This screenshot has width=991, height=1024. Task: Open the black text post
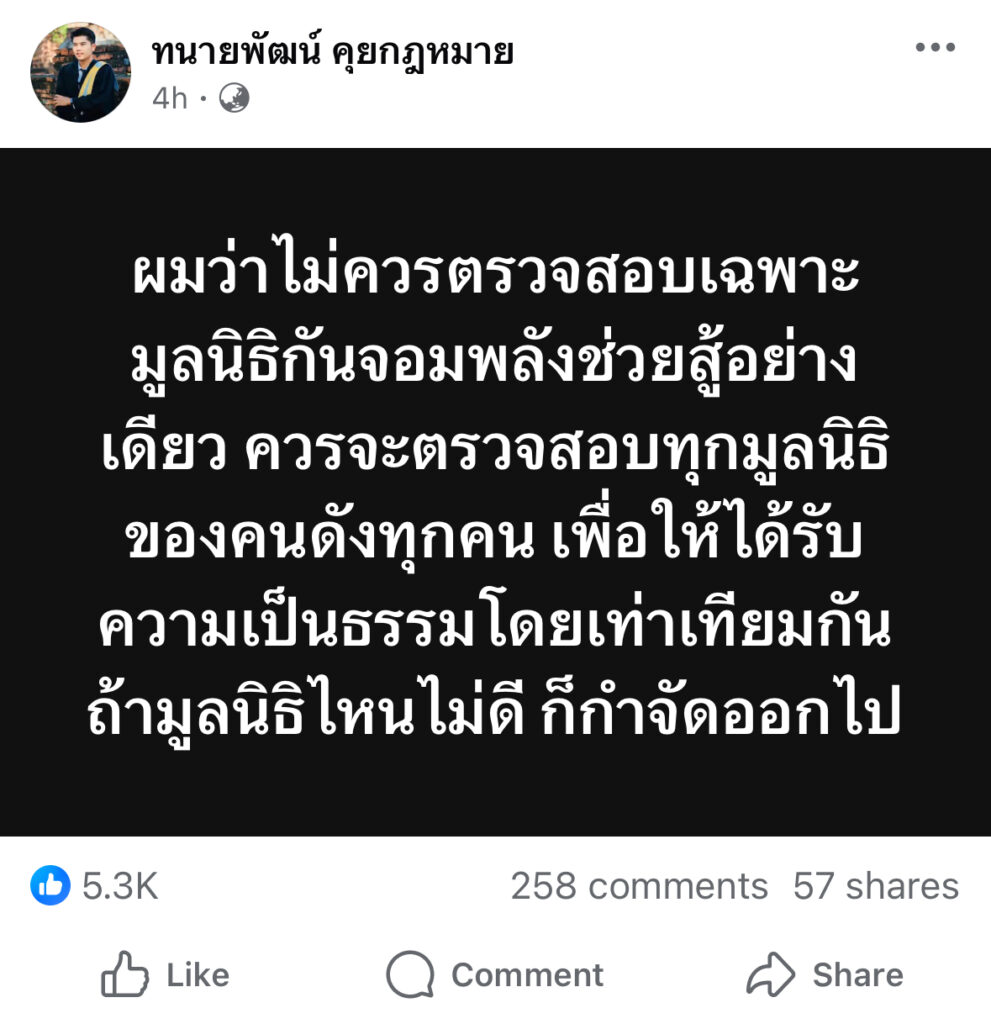click(x=495, y=492)
